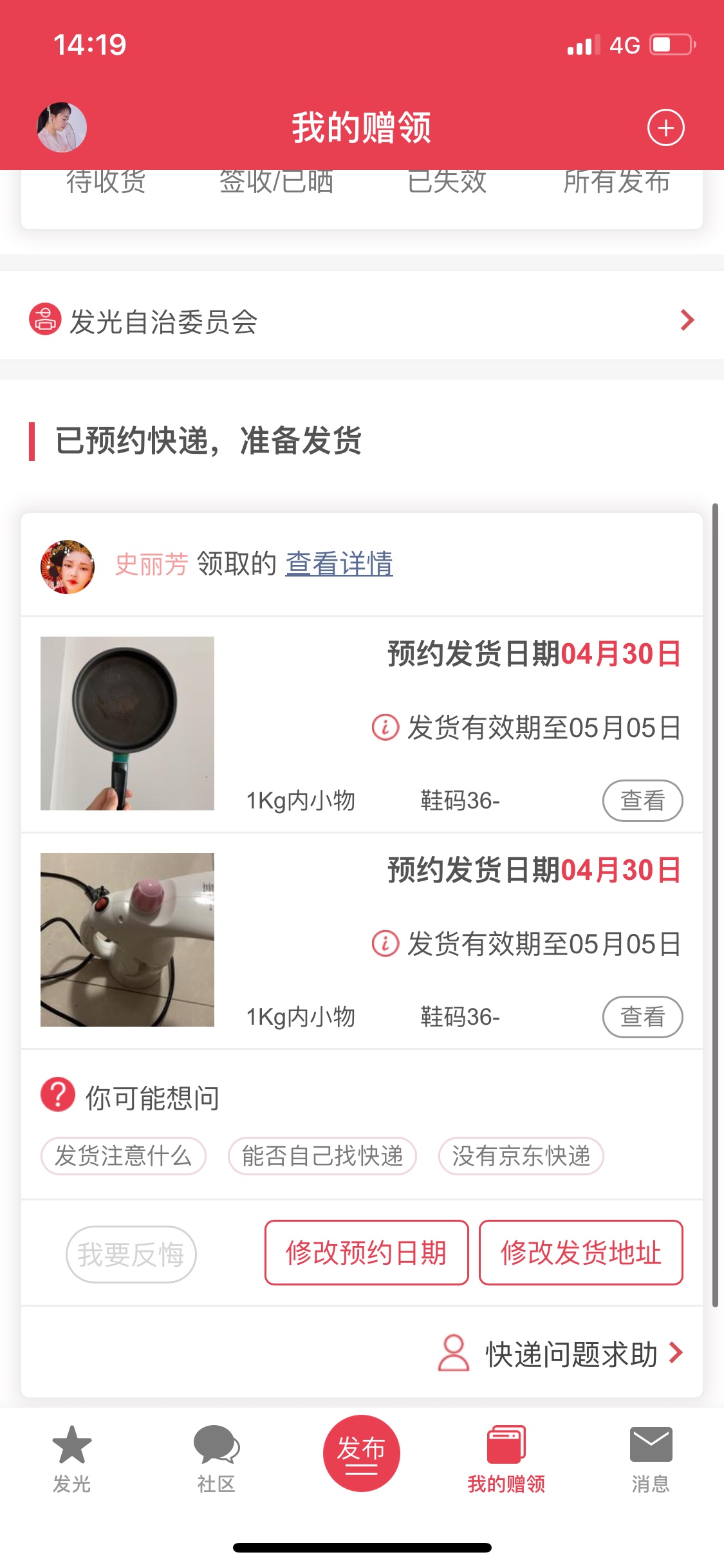The width and height of the screenshot is (724, 1568).
Task: Select the 发货注意什么 question chip
Action: (x=124, y=1156)
